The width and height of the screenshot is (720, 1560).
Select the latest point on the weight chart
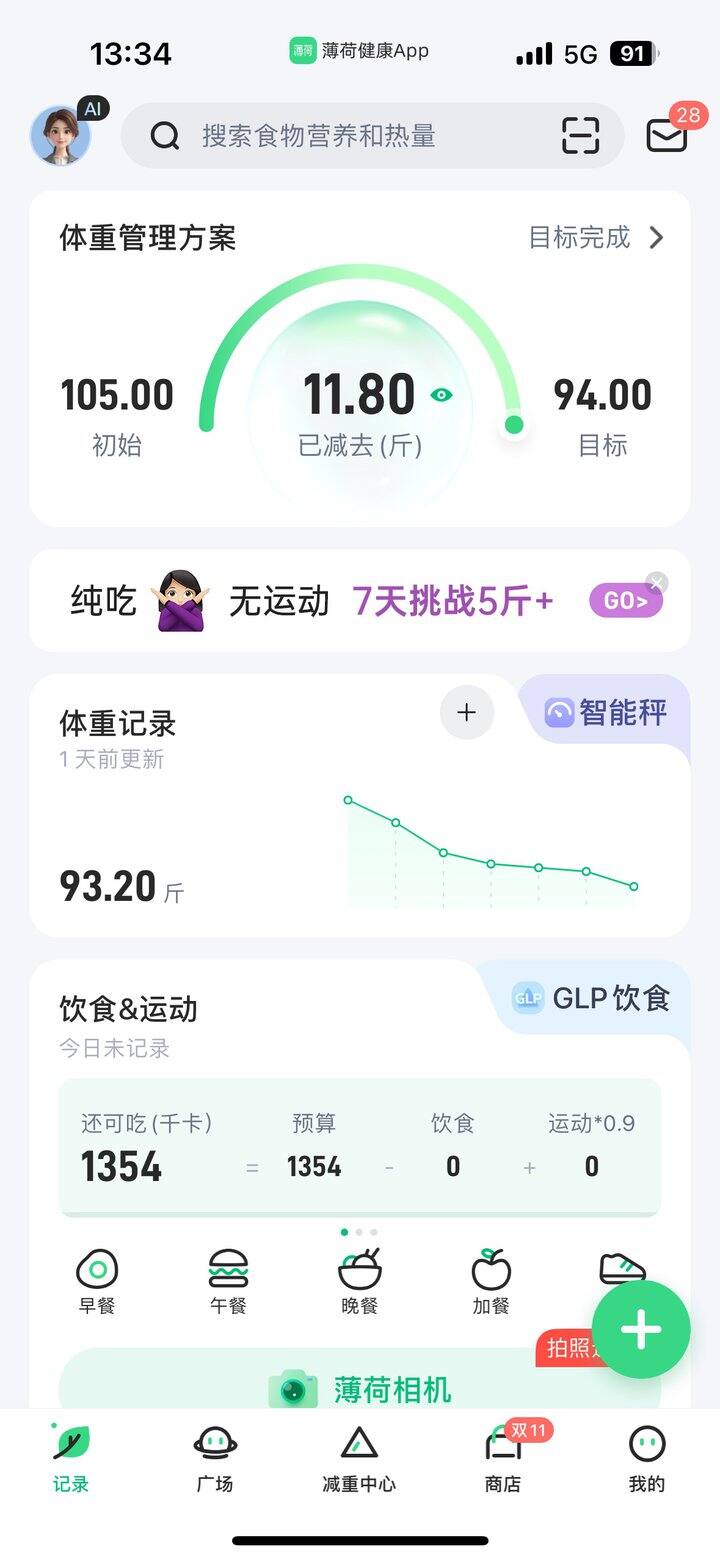tap(633, 886)
